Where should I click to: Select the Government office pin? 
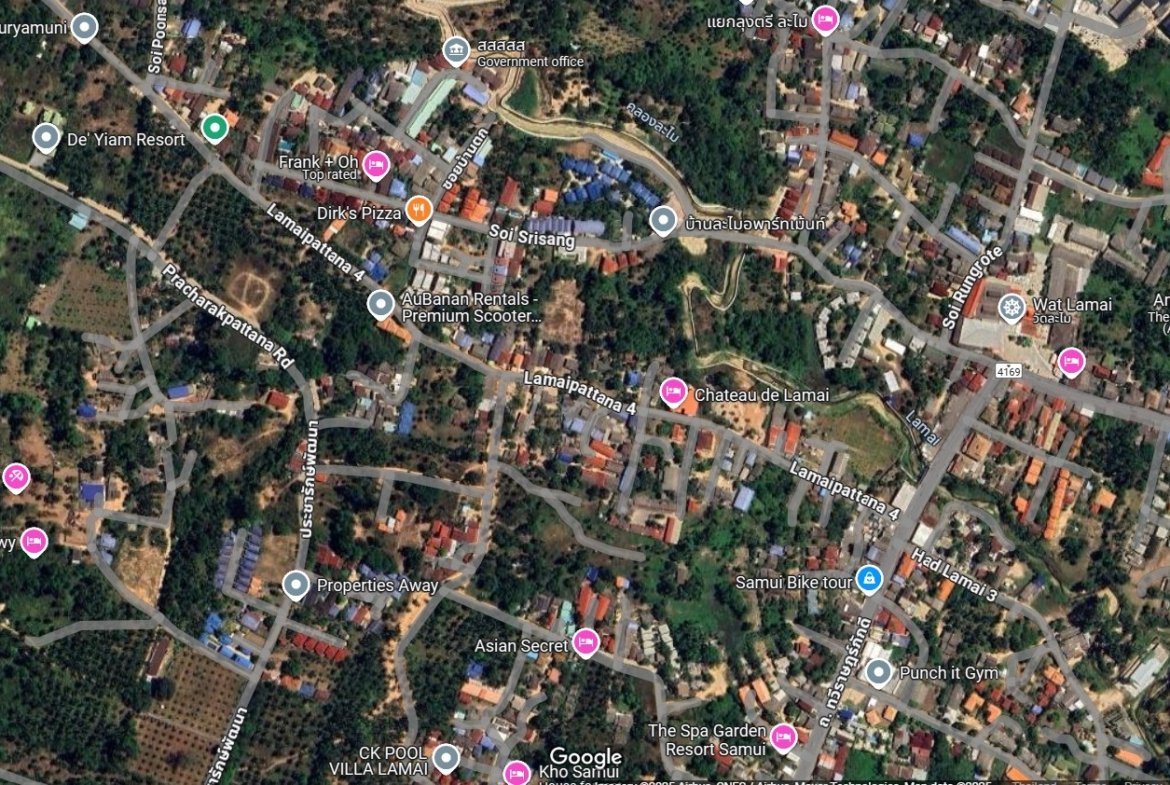point(456,51)
